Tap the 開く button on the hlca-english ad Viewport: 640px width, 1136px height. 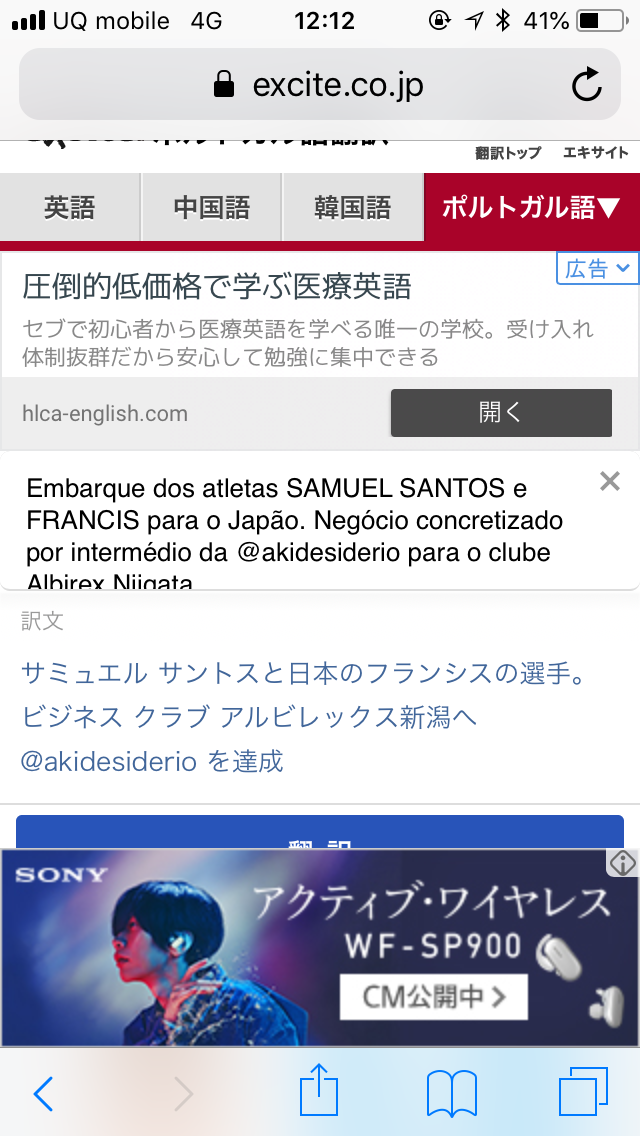coord(501,413)
